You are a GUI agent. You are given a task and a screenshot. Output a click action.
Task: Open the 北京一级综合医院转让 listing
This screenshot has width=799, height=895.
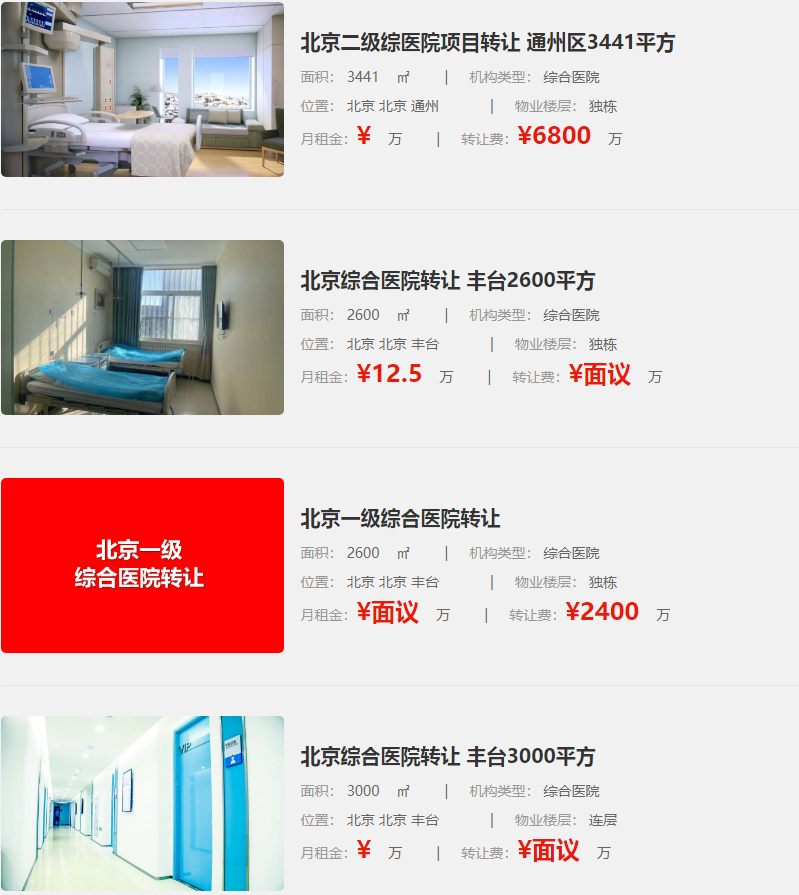(x=400, y=519)
